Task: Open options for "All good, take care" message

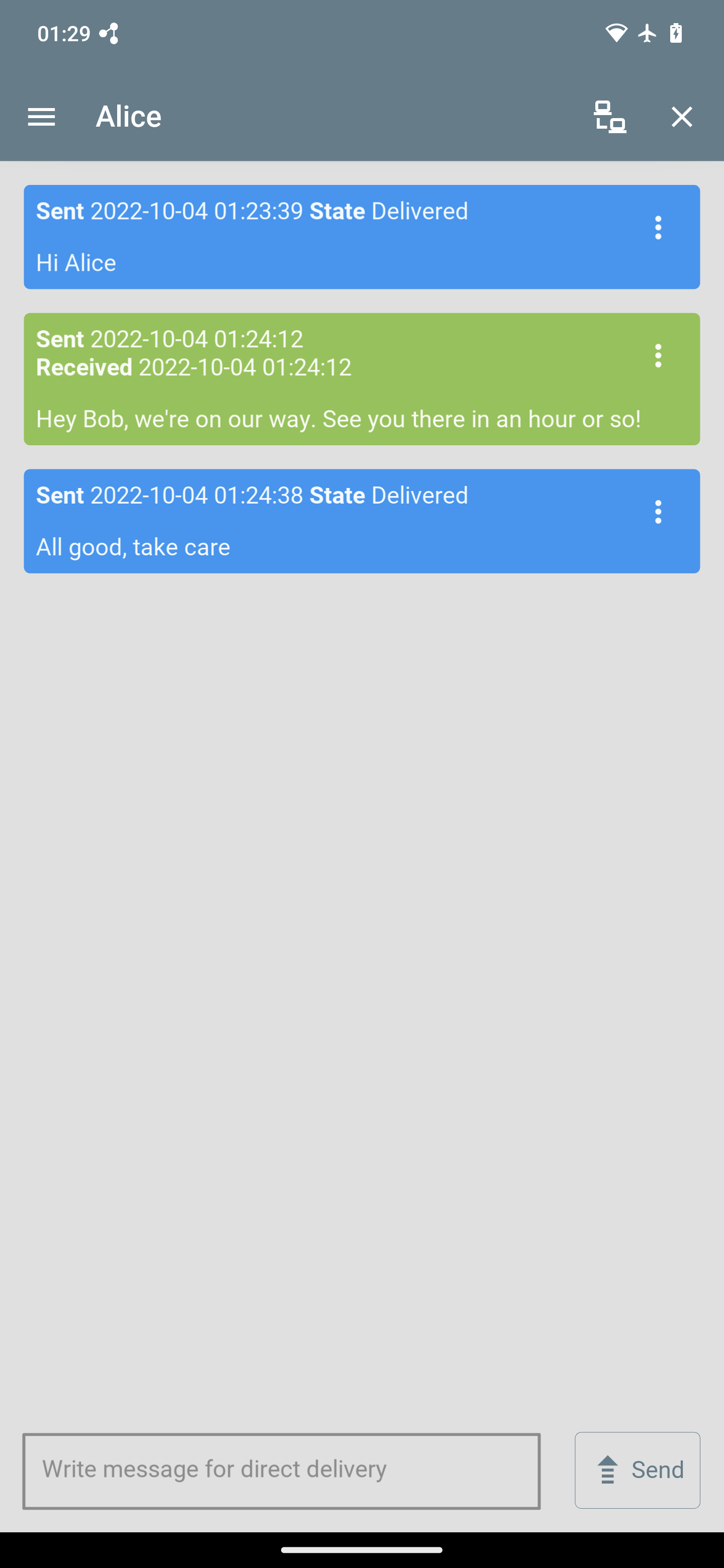Action: tap(658, 512)
